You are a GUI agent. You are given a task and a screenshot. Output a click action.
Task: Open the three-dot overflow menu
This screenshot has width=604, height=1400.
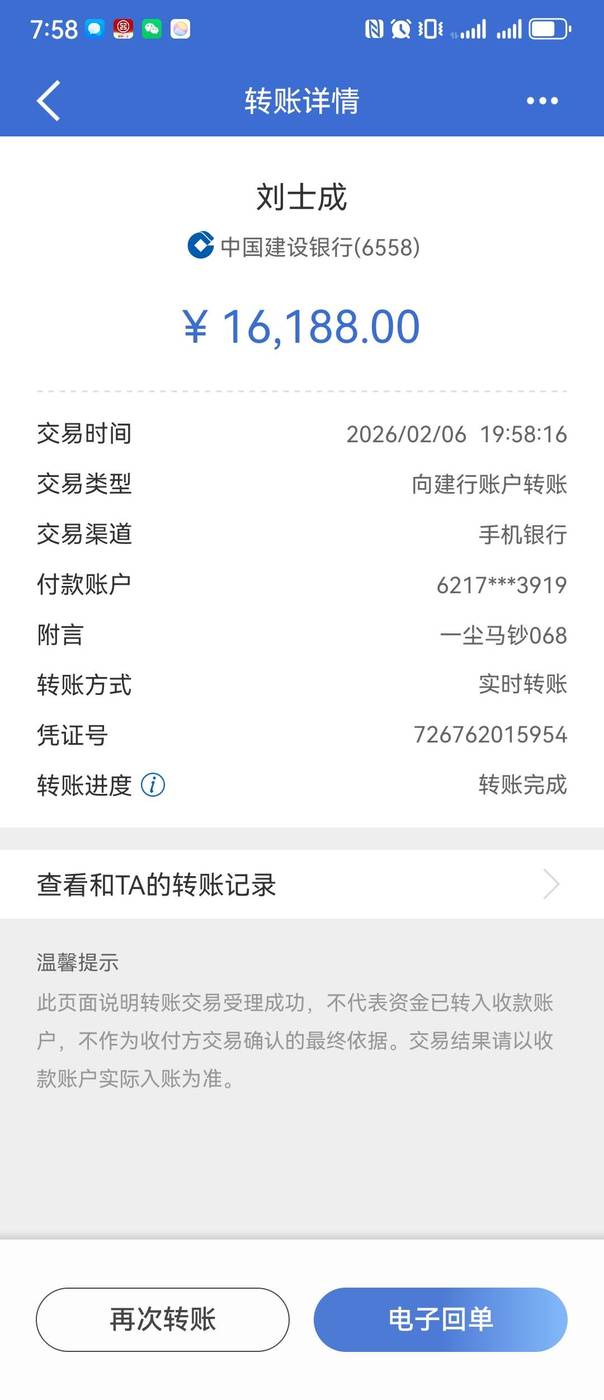(x=542, y=101)
